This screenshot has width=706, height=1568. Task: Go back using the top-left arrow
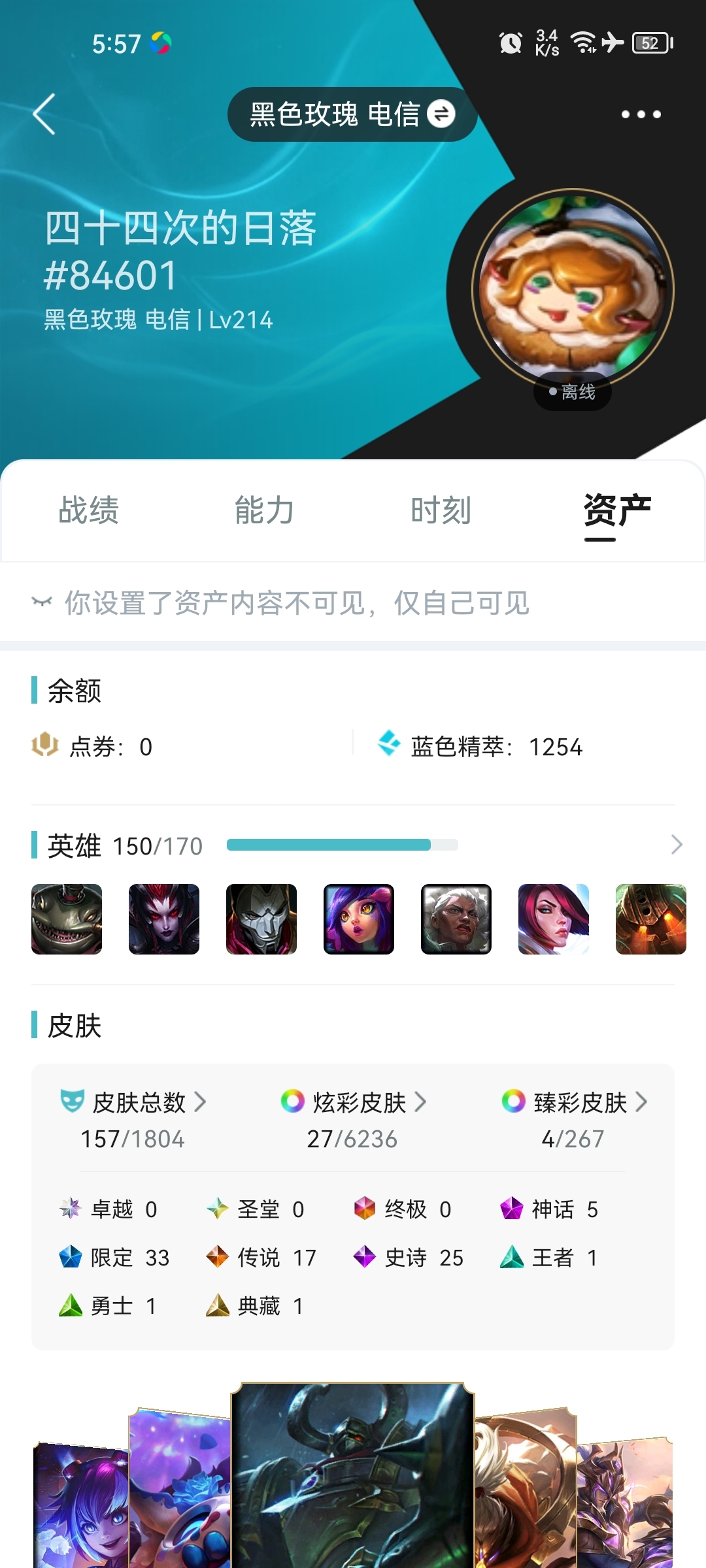(x=44, y=114)
